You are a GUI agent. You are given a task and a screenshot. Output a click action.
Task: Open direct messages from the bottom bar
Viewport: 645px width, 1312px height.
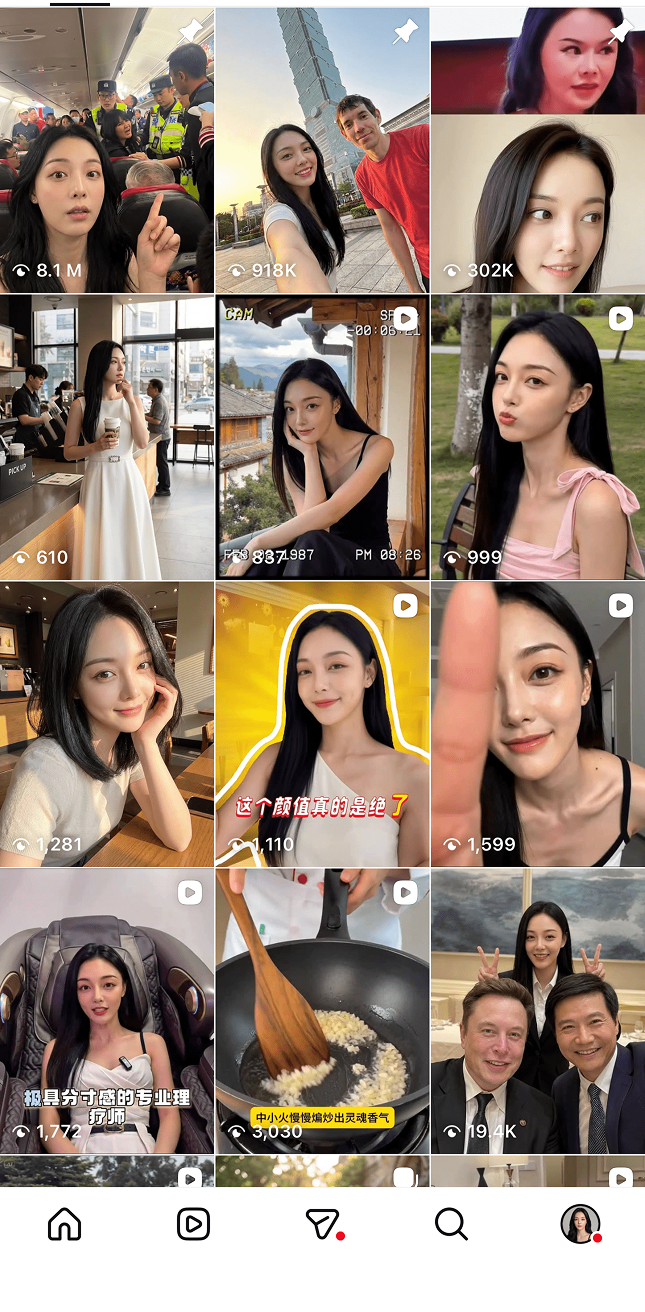[x=322, y=1224]
